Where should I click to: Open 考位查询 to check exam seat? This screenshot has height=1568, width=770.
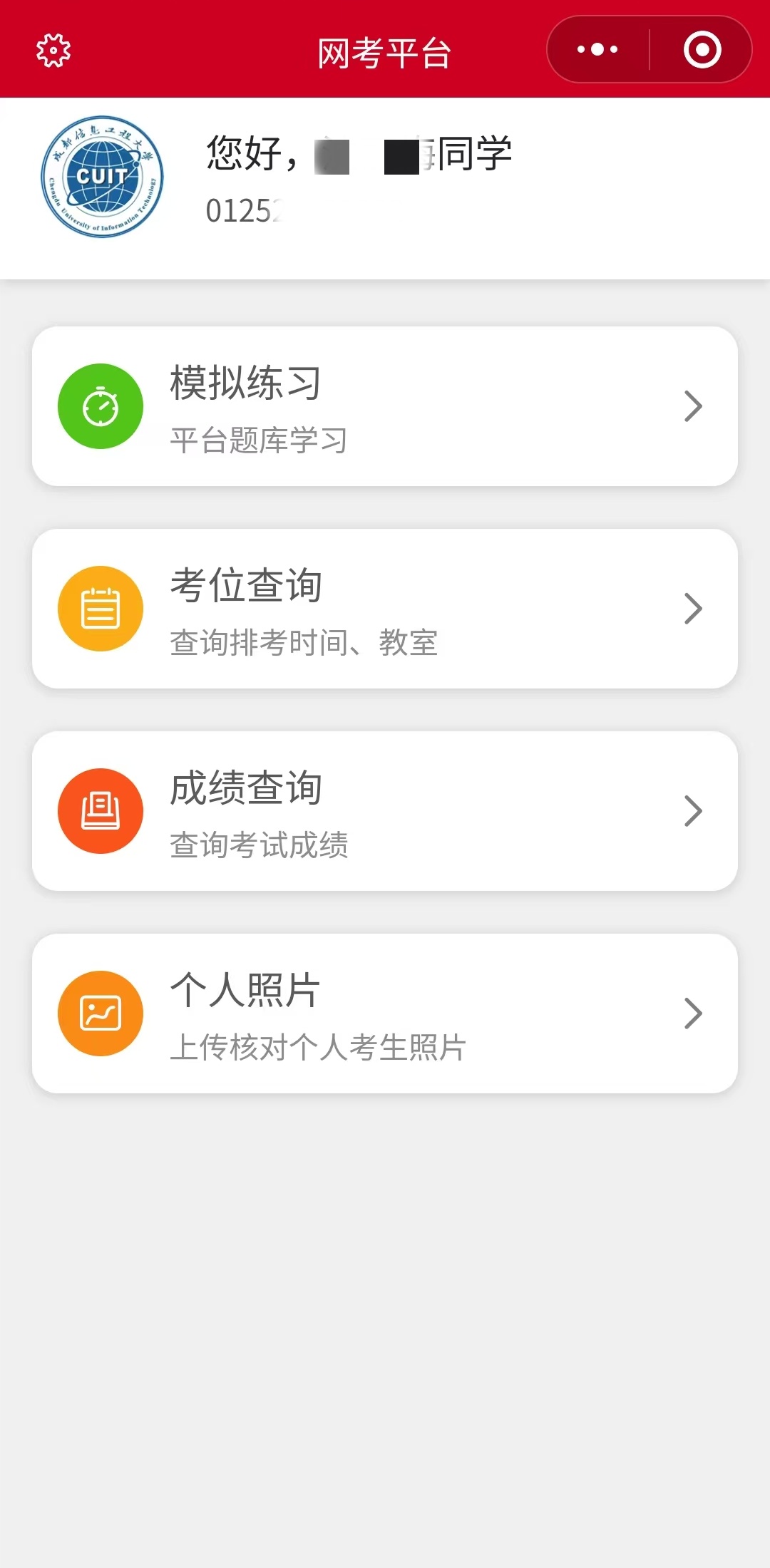(x=385, y=608)
